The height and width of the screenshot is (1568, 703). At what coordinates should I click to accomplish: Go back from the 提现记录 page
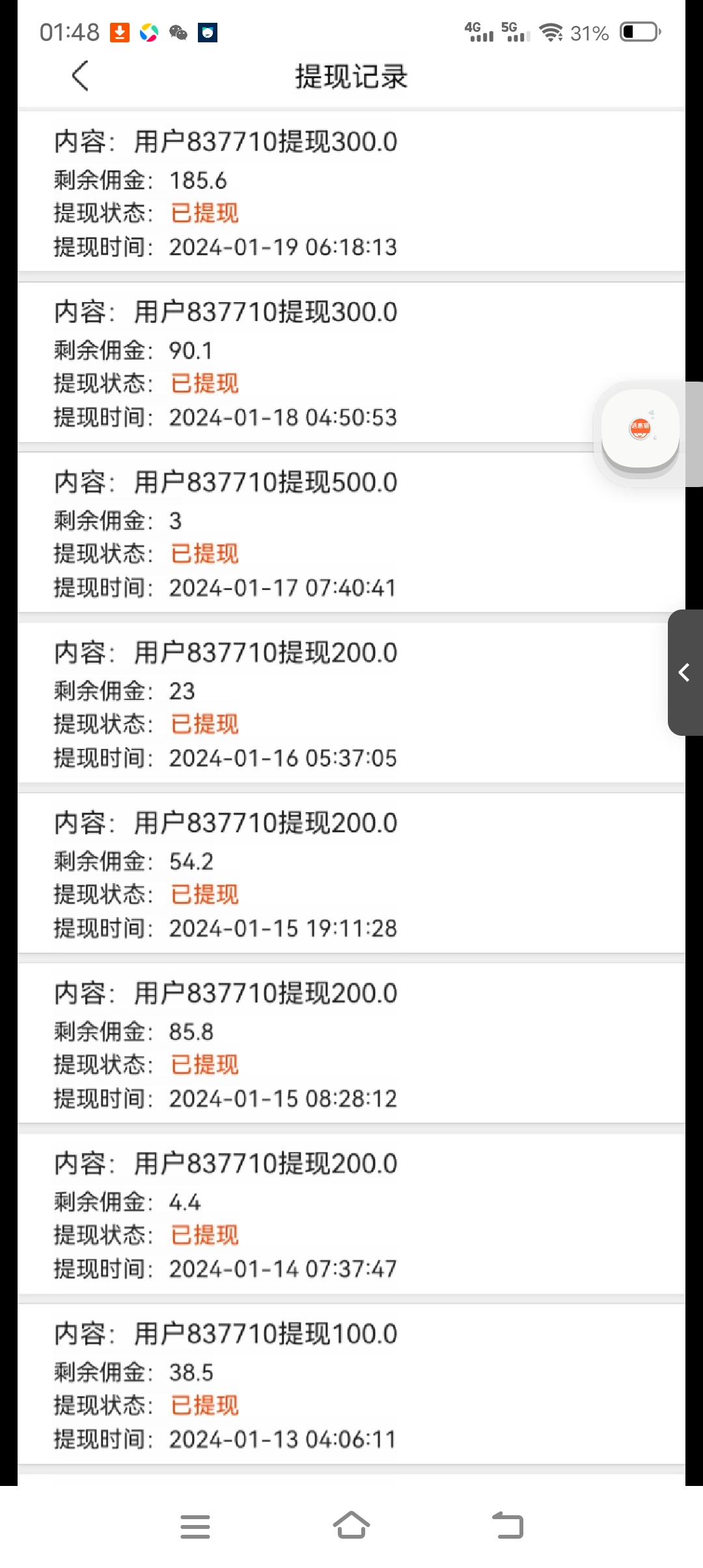pyautogui.click(x=79, y=76)
